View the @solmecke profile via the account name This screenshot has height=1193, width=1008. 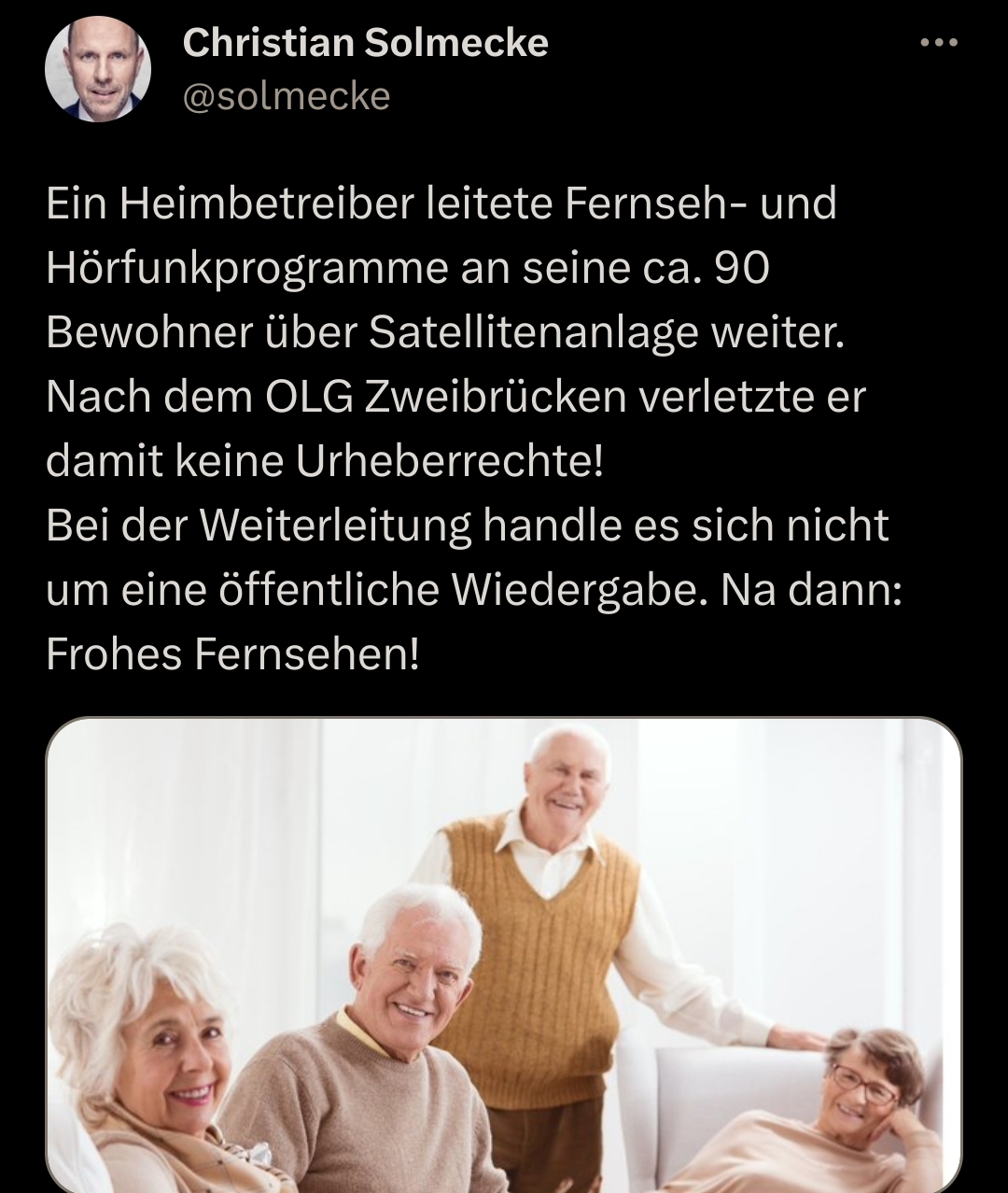365,43
